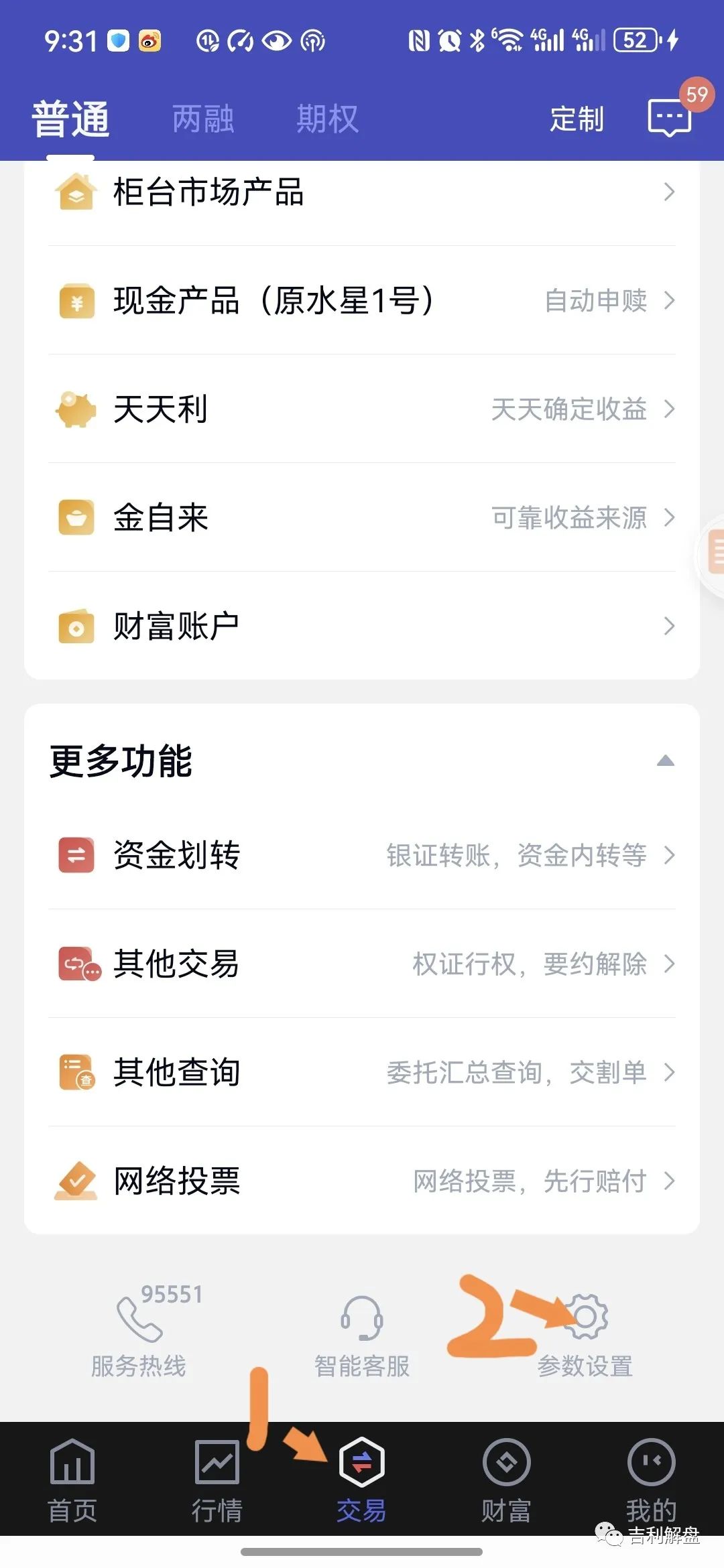Viewport: 724px width, 1568px height.
Task: Open the 定制 customization option
Action: (577, 119)
